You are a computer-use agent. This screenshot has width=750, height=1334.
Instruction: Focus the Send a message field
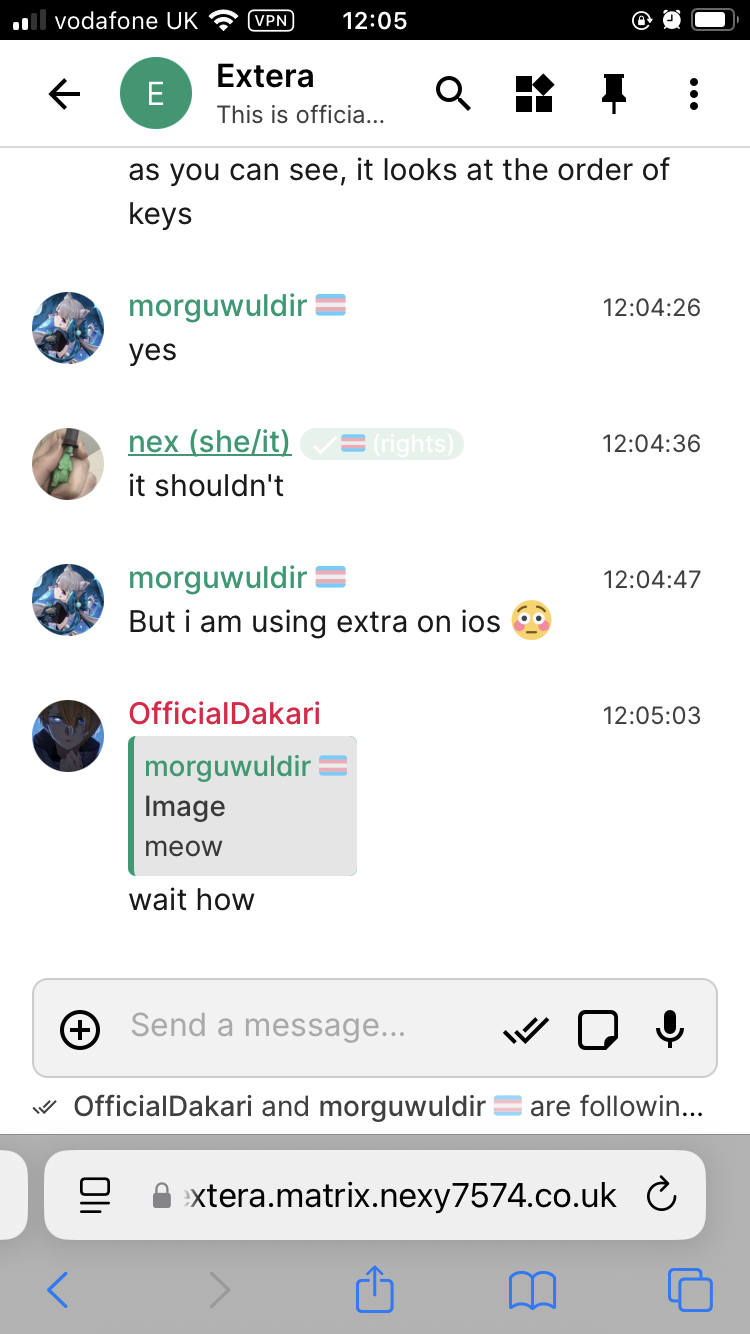coord(300,1027)
